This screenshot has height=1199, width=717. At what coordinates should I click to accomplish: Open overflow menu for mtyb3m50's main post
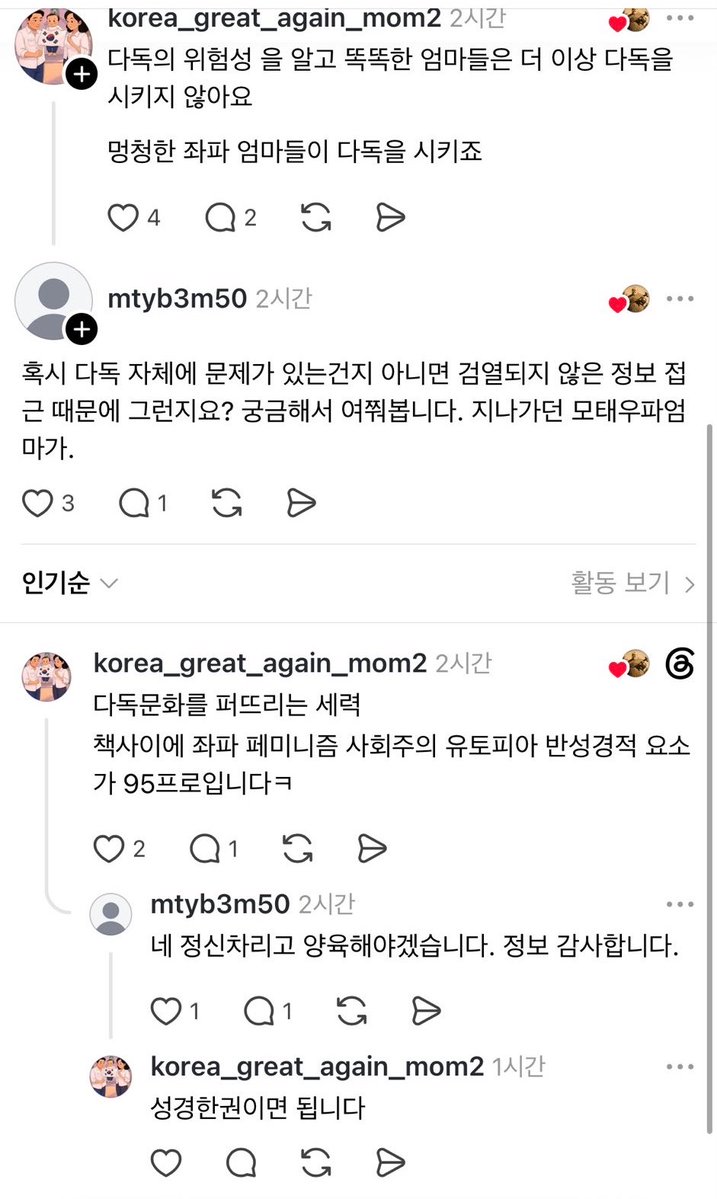[x=680, y=299]
